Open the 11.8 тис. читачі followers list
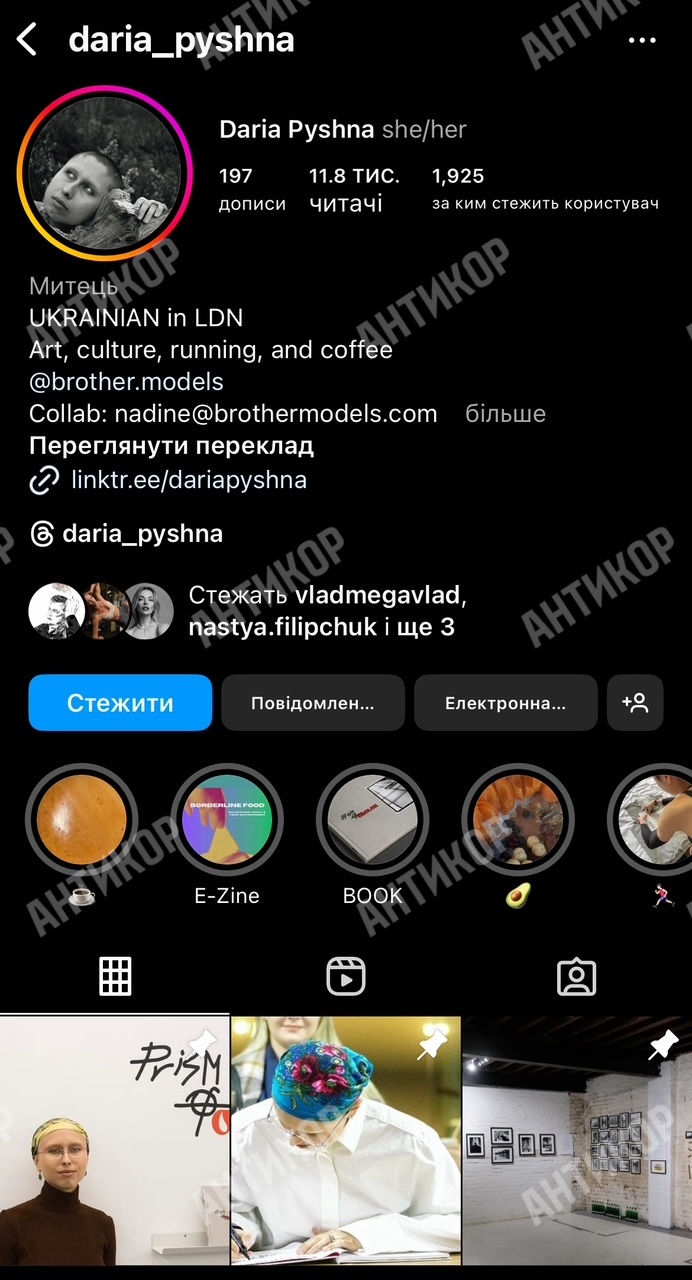Viewport: 692px width, 1280px height. click(354, 189)
